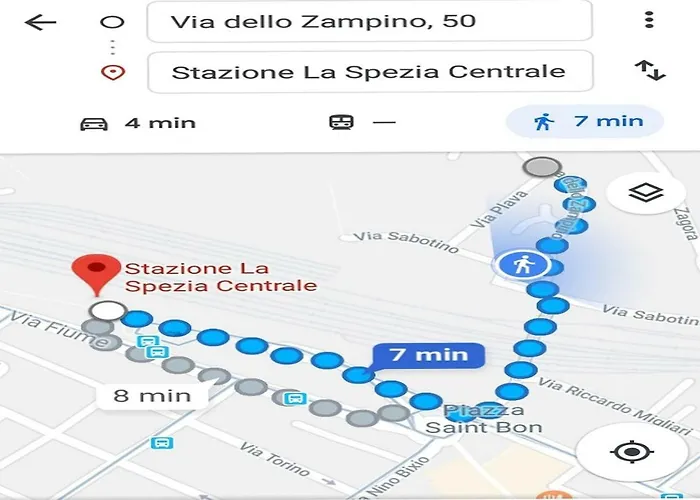Swap start and destination

pos(649,71)
